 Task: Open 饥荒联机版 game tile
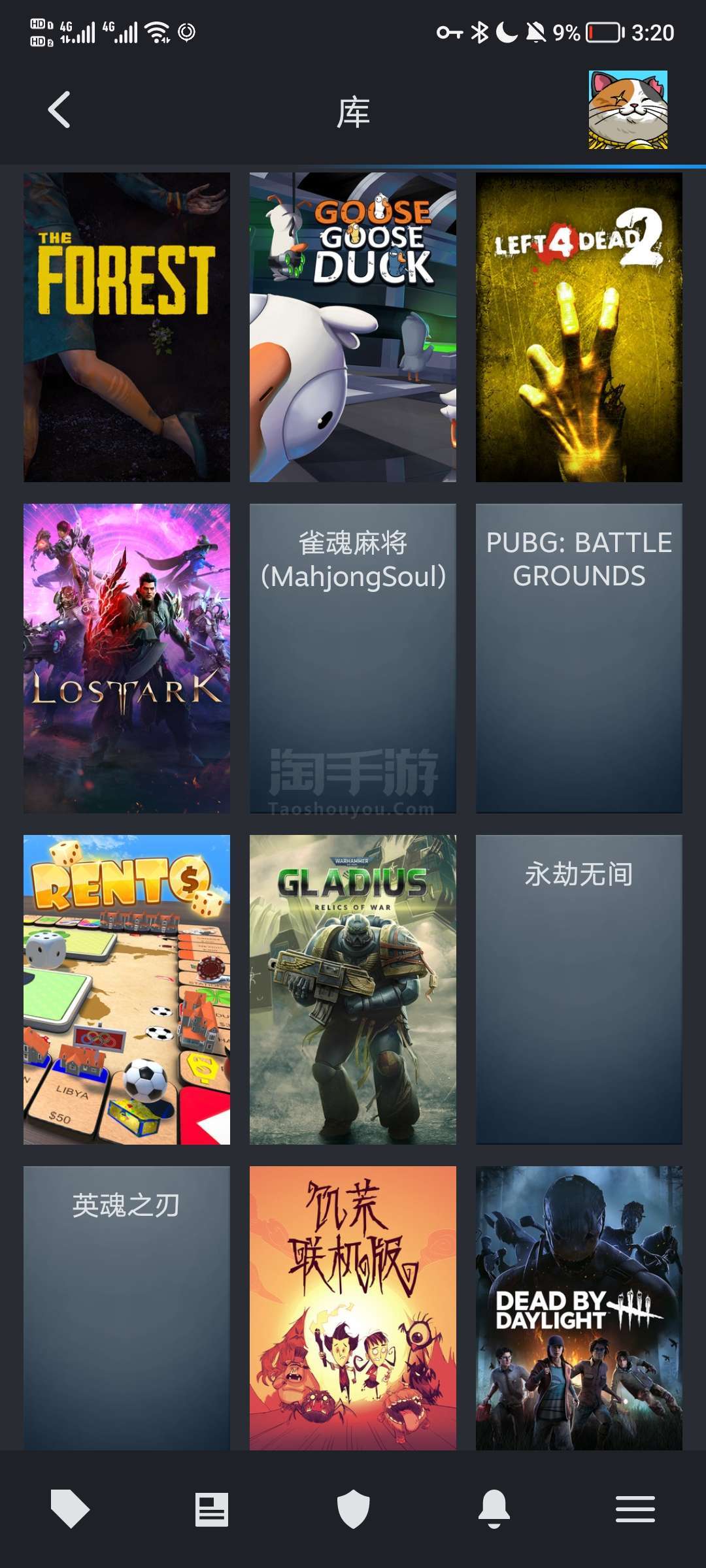[353, 1308]
